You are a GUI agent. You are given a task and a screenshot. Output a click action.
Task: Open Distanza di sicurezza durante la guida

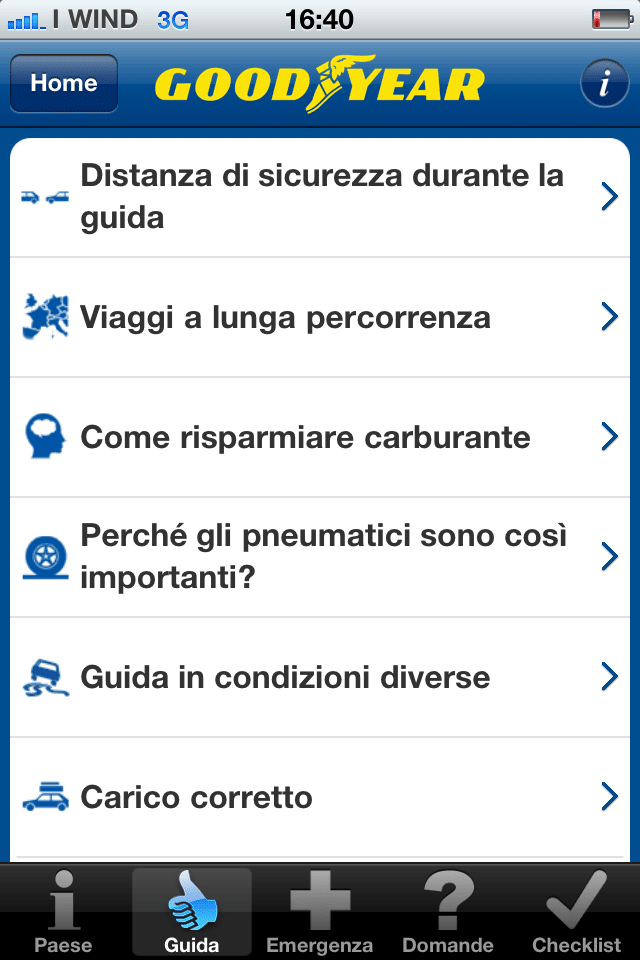click(320, 197)
